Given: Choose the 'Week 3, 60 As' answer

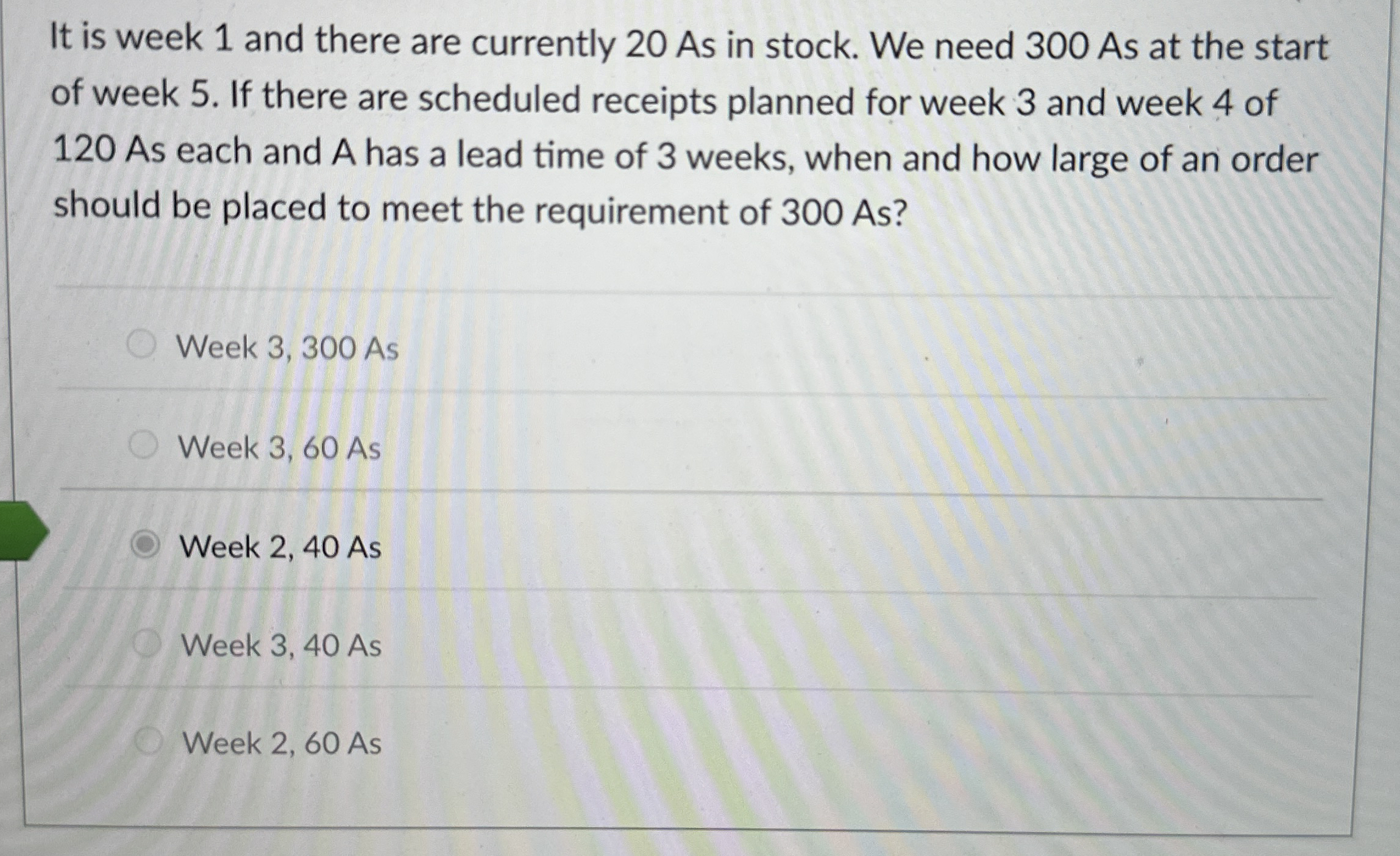Looking at the screenshot, I should 143,446.
